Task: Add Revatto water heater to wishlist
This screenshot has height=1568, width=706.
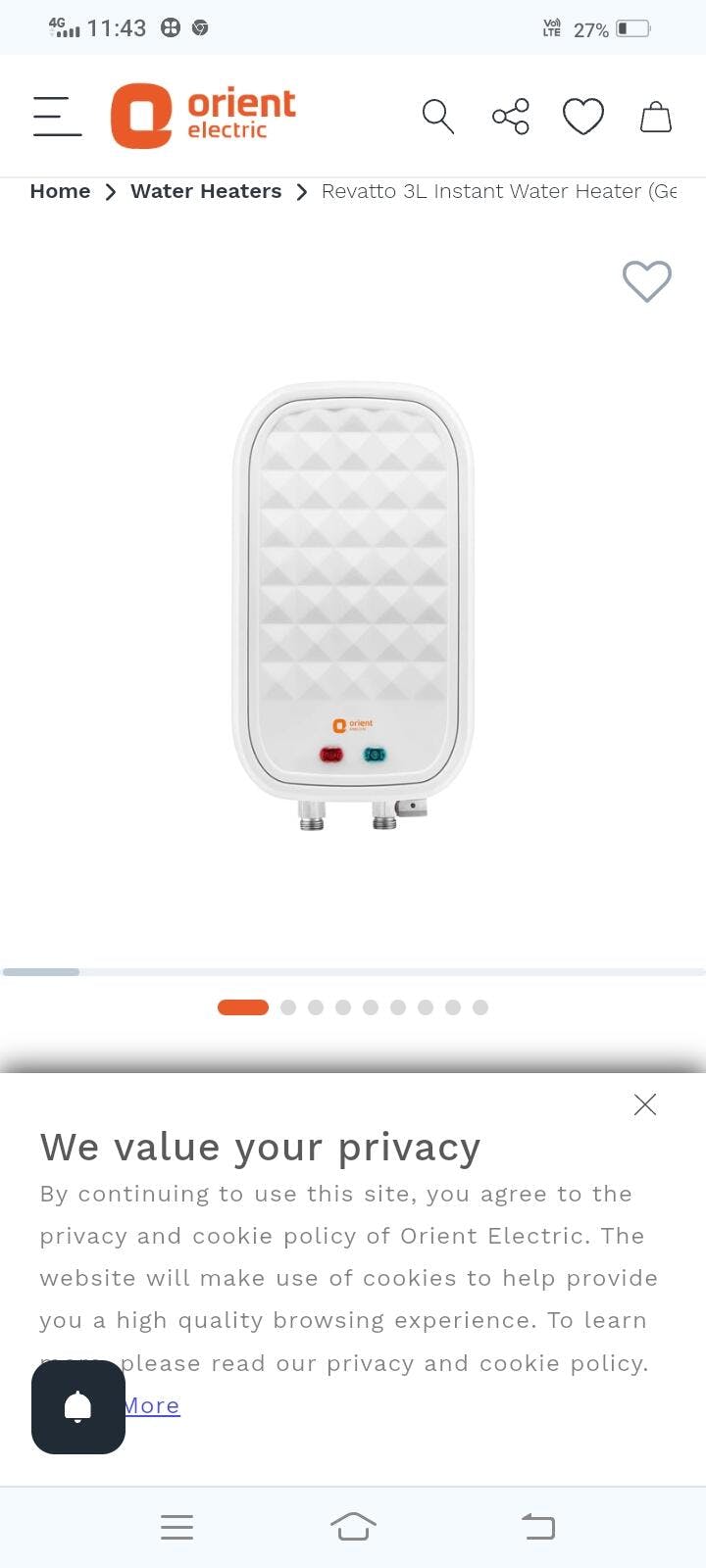Action: pyautogui.click(x=647, y=281)
